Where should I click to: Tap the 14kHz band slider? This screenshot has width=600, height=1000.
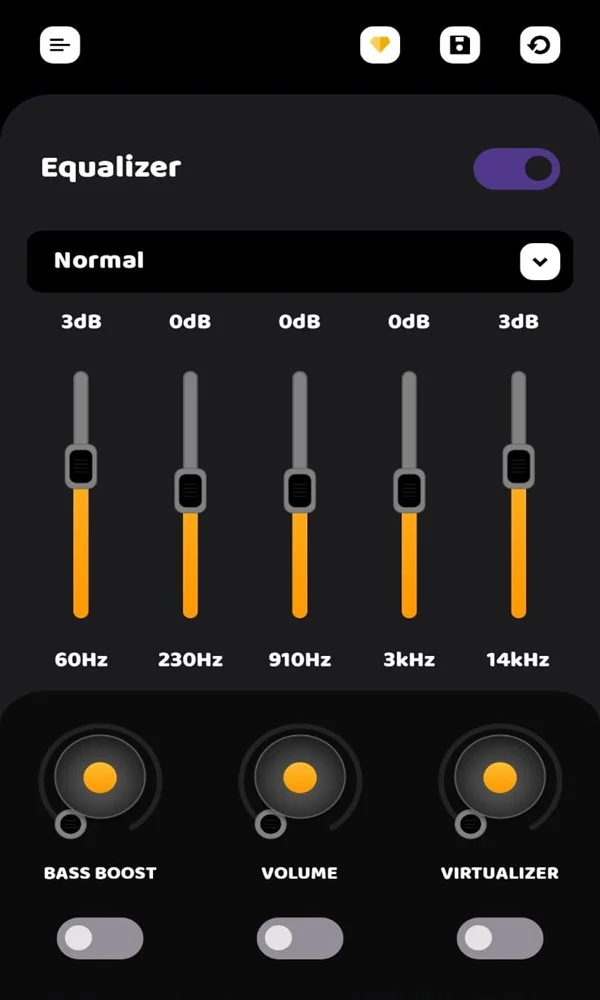[518, 466]
